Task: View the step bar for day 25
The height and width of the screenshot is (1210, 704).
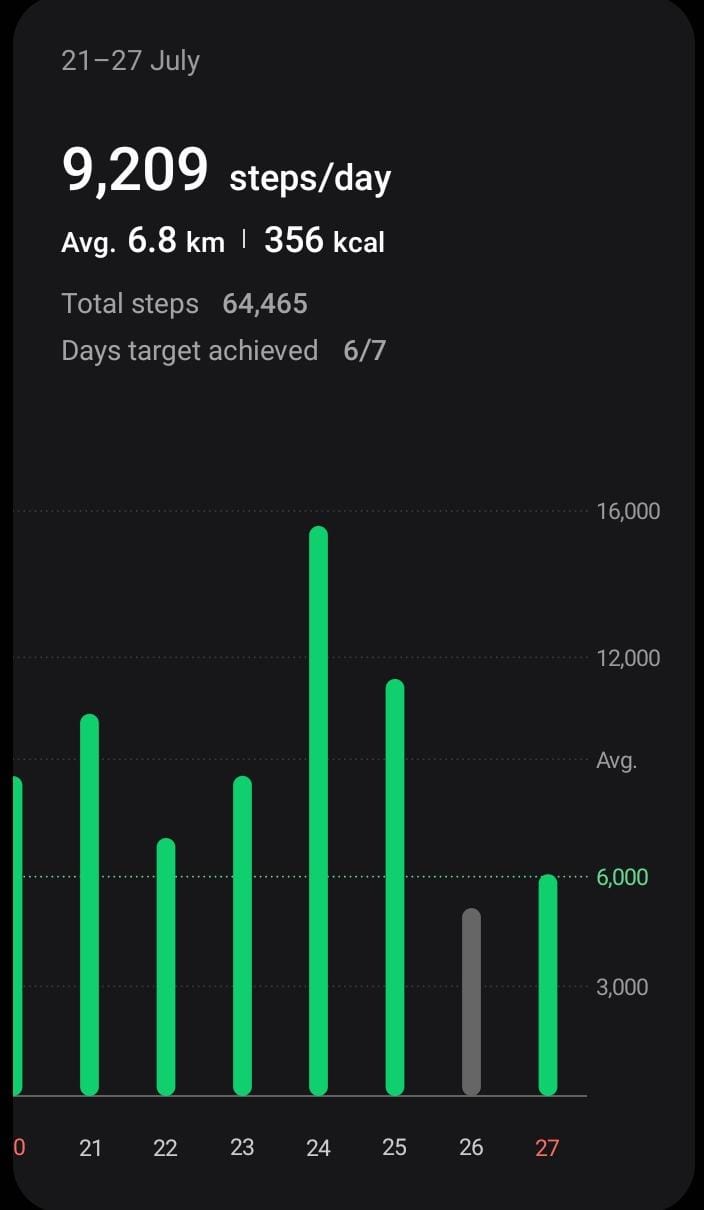Action: pyautogui.click(x=395, y=887)
